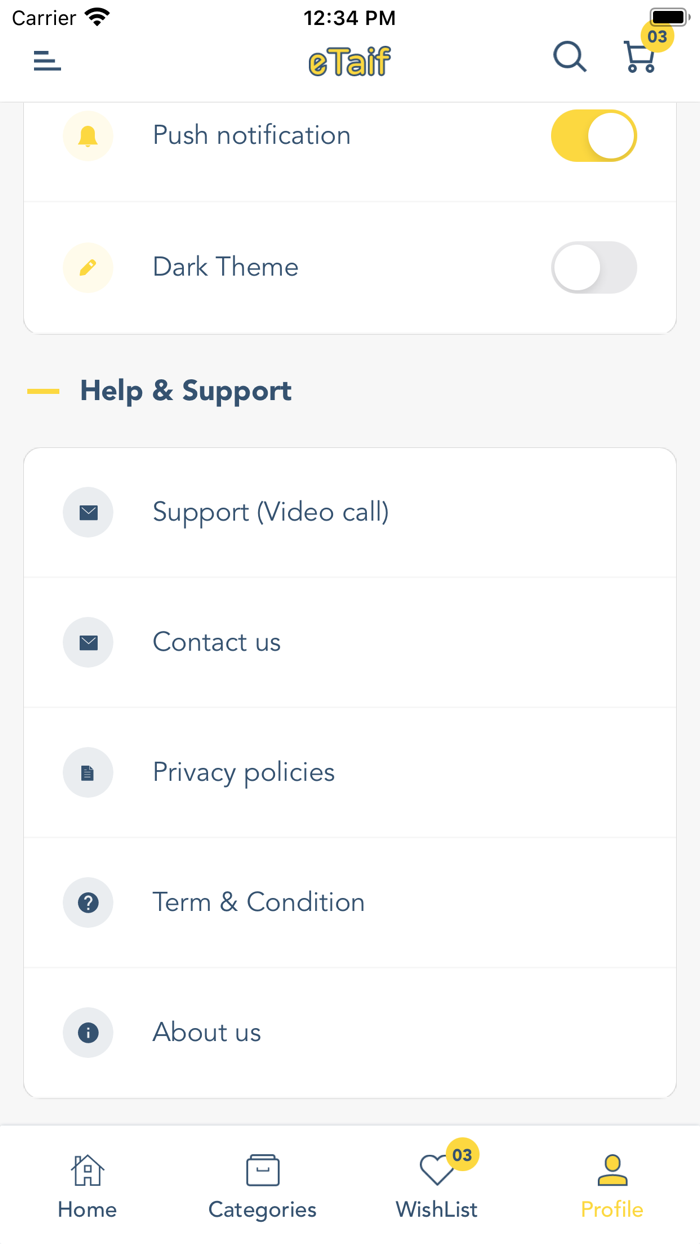Turn off Push notification switch
Screen dimensions: 700x1244
point(594,136)
